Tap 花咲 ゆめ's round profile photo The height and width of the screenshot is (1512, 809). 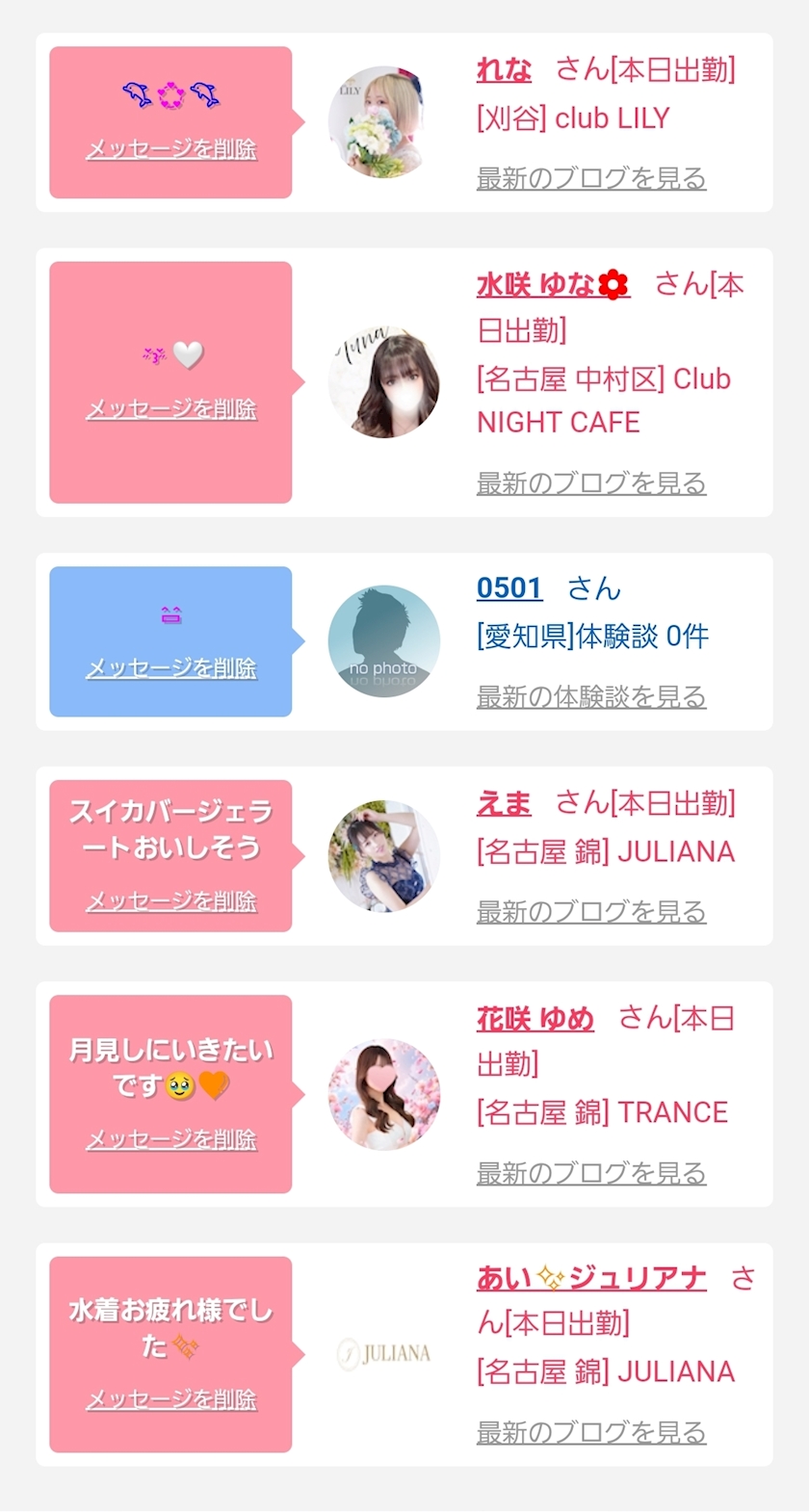(x=384, y=1094)
